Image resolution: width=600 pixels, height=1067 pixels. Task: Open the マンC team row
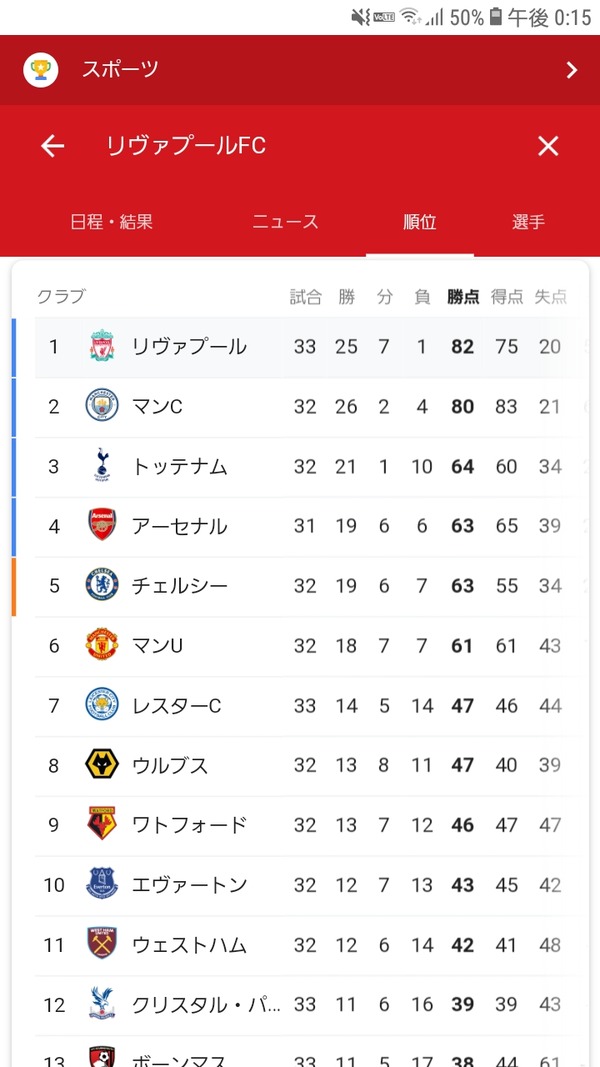(312, 407)
